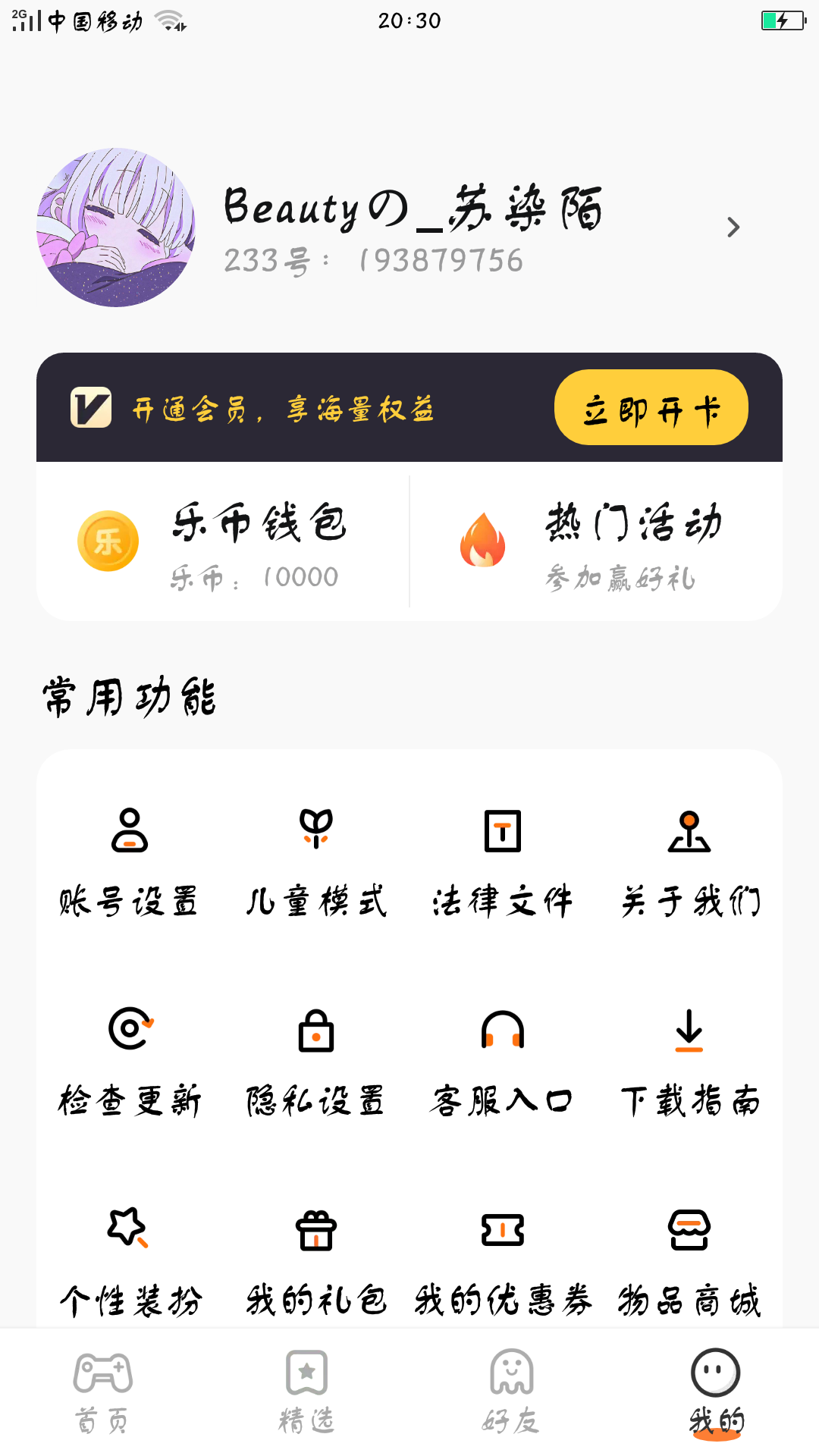Switch to the 好友 tab
The height and width of the screenshot is (1456, 819).
pyautogui.click(x=512, y=1392)
